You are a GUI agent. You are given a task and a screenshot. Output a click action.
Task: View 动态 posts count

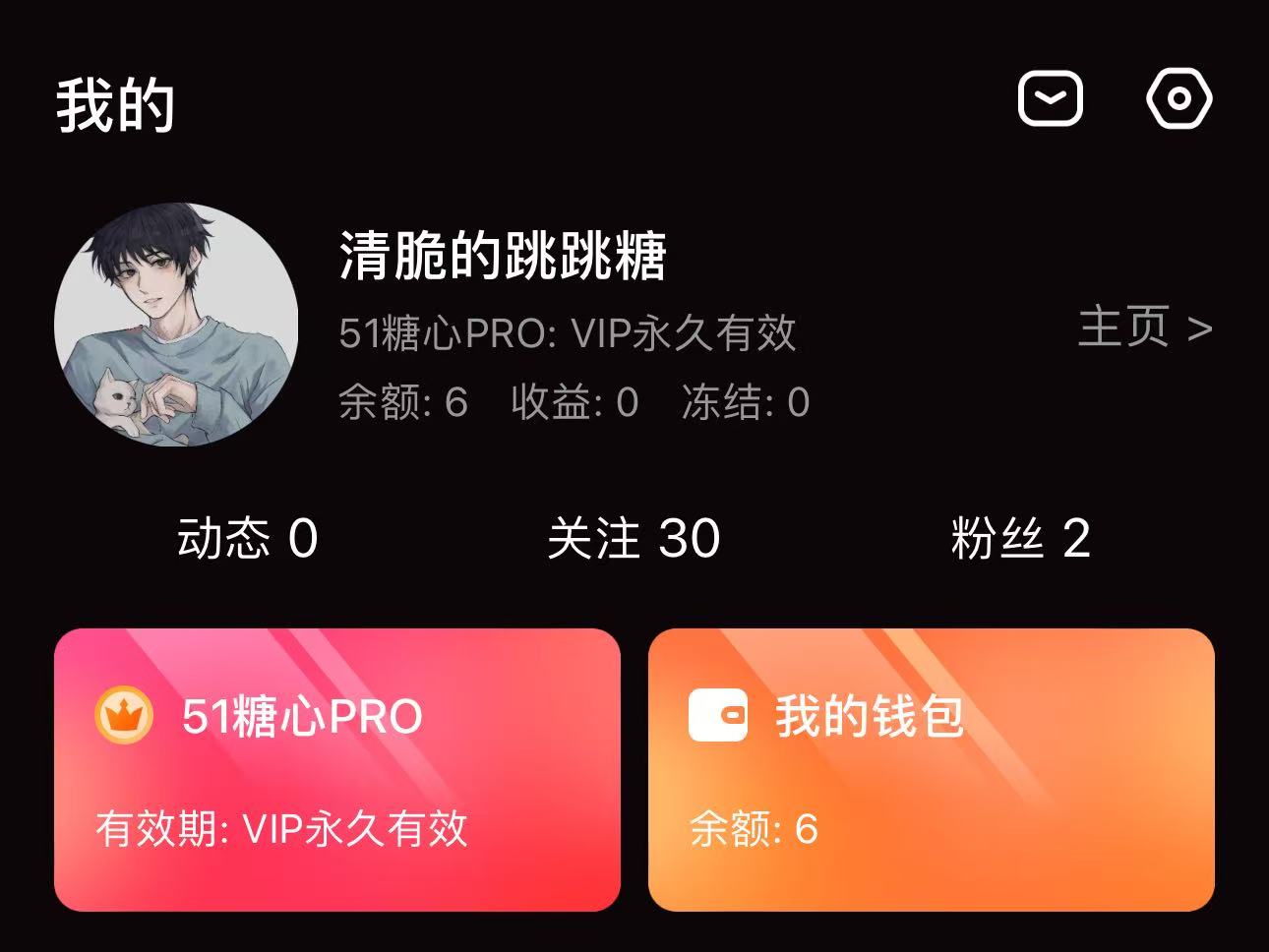247,538
